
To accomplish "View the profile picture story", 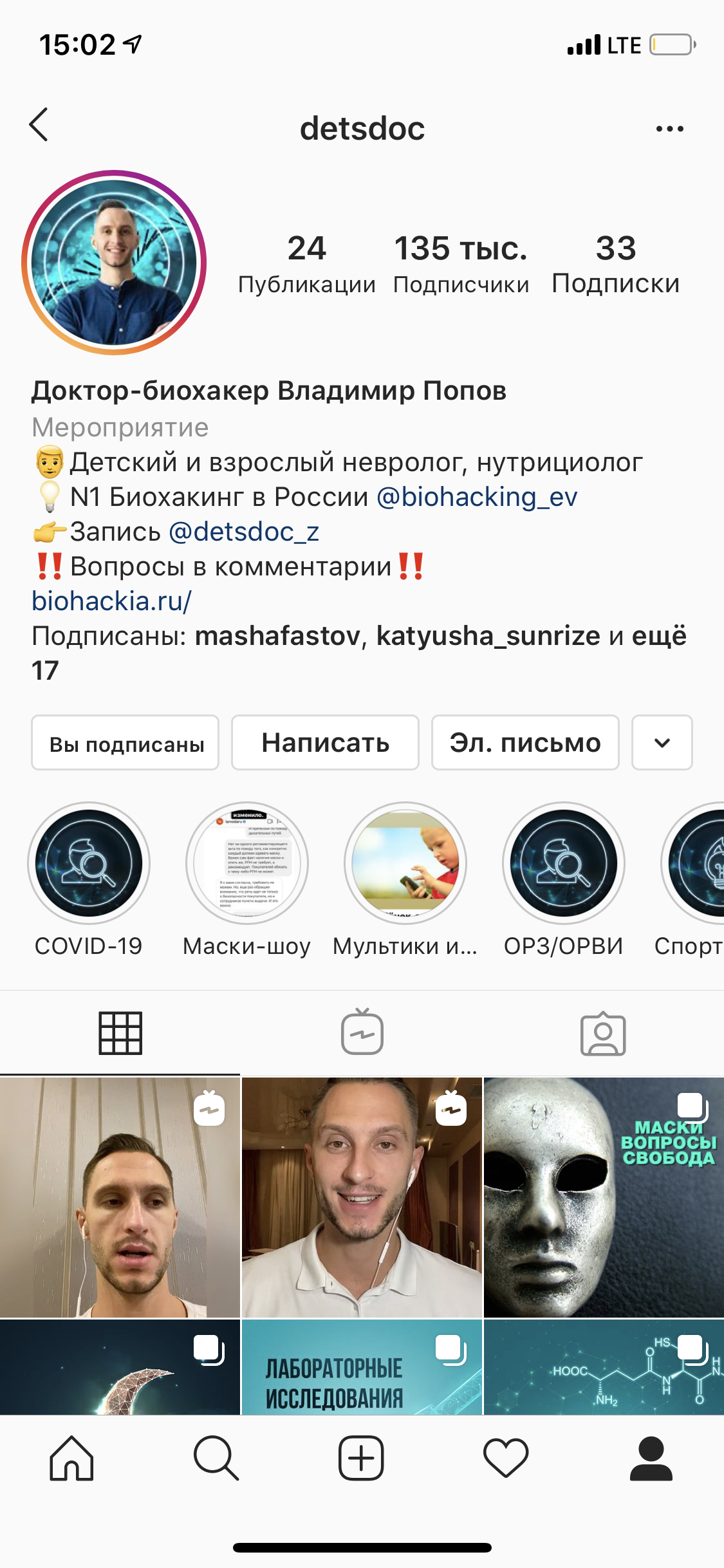I will pyautogui.click(x=114, y=263).
